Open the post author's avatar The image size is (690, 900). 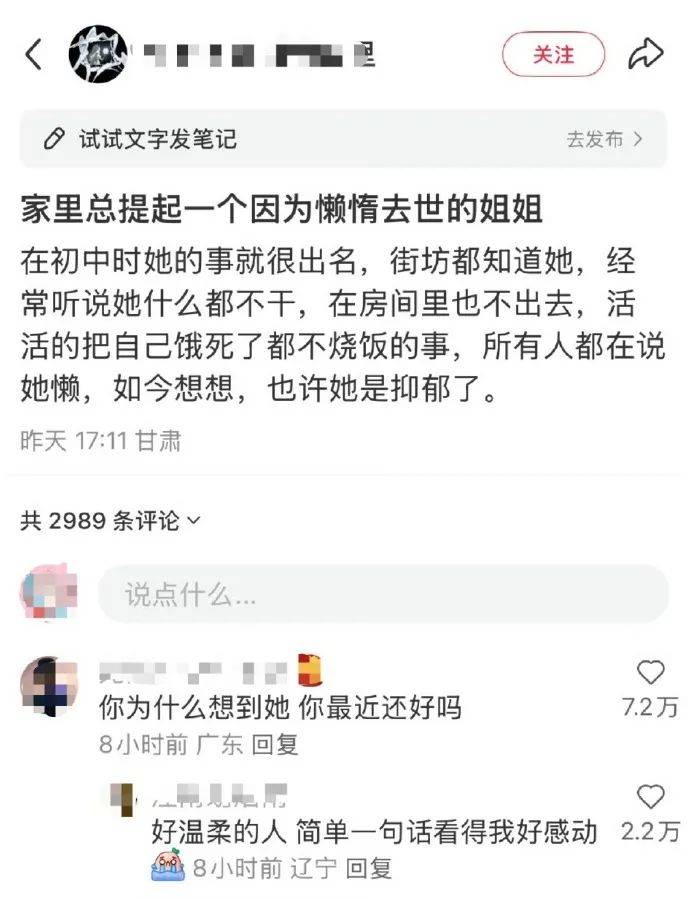coord(98,54)
